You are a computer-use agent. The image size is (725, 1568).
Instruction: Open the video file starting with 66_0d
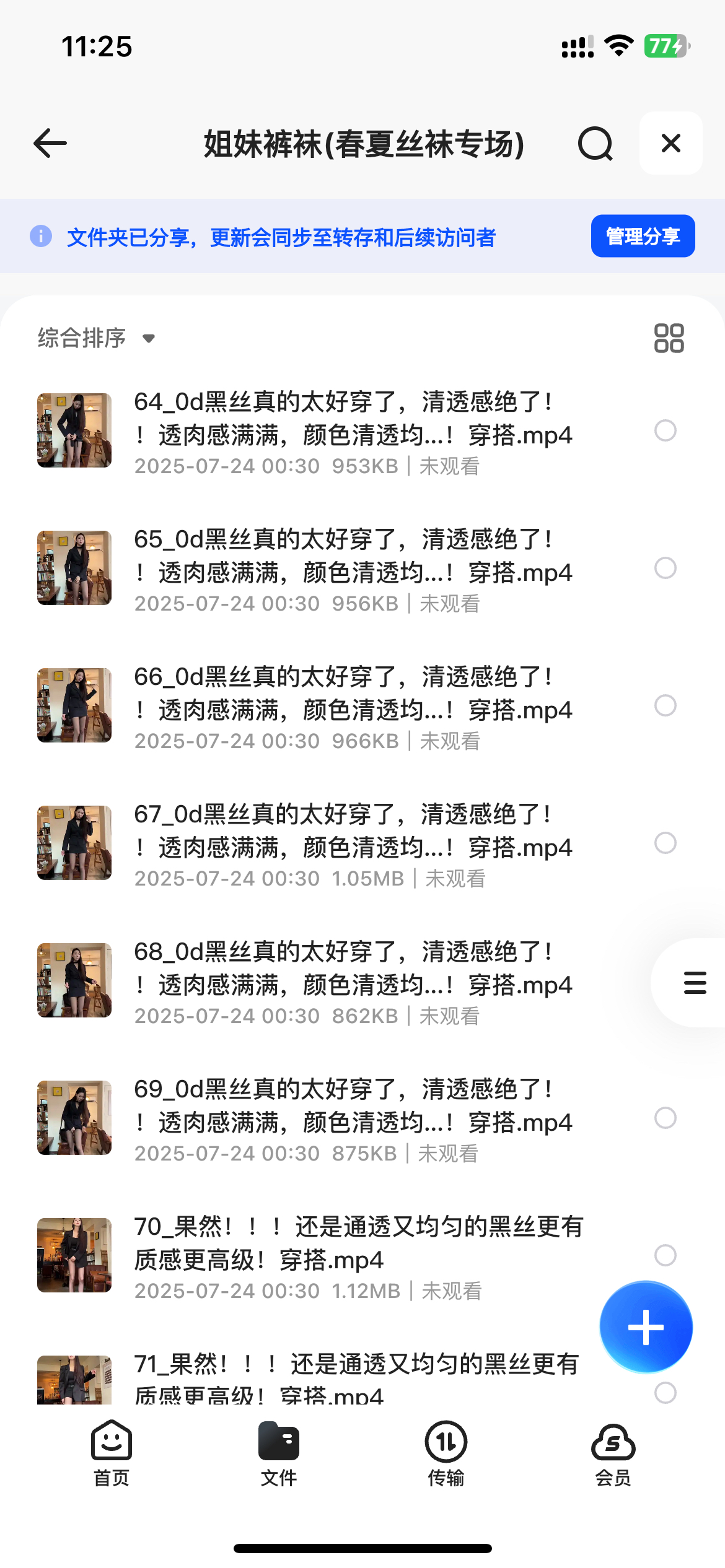(x=353, y=694)
